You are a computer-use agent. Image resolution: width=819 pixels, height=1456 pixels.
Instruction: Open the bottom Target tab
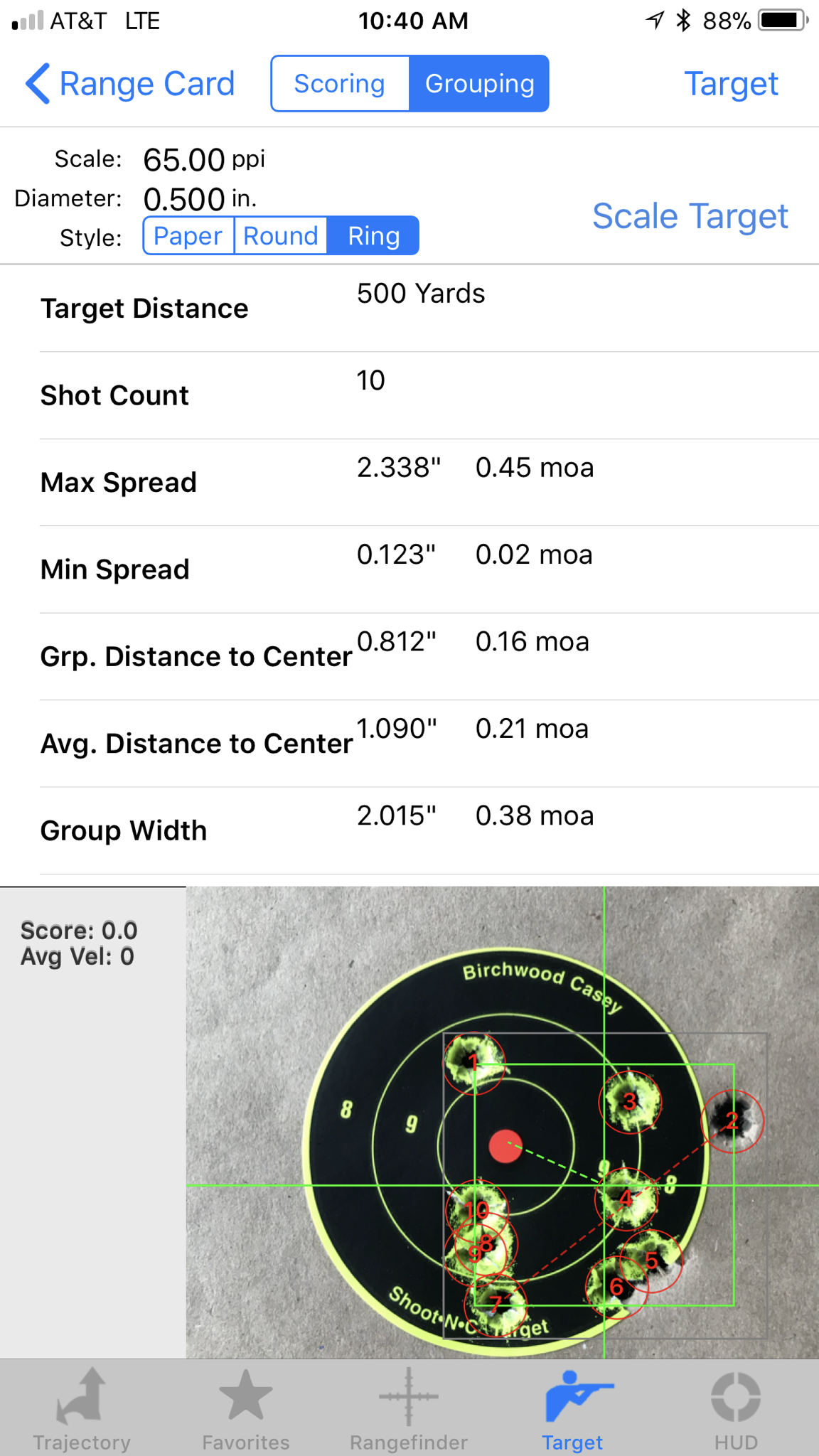pos(572,1409)
